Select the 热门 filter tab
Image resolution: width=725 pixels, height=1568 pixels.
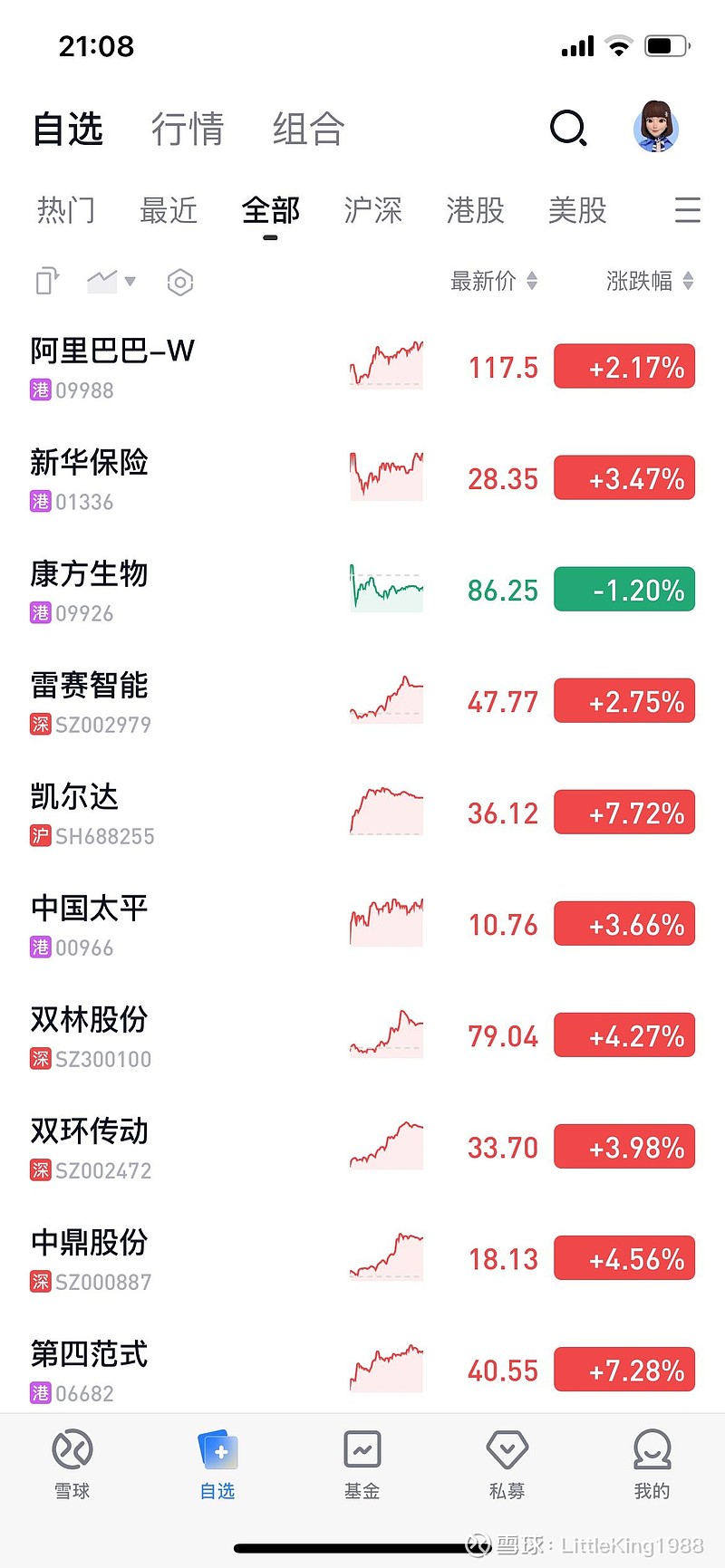pos(66,210)
